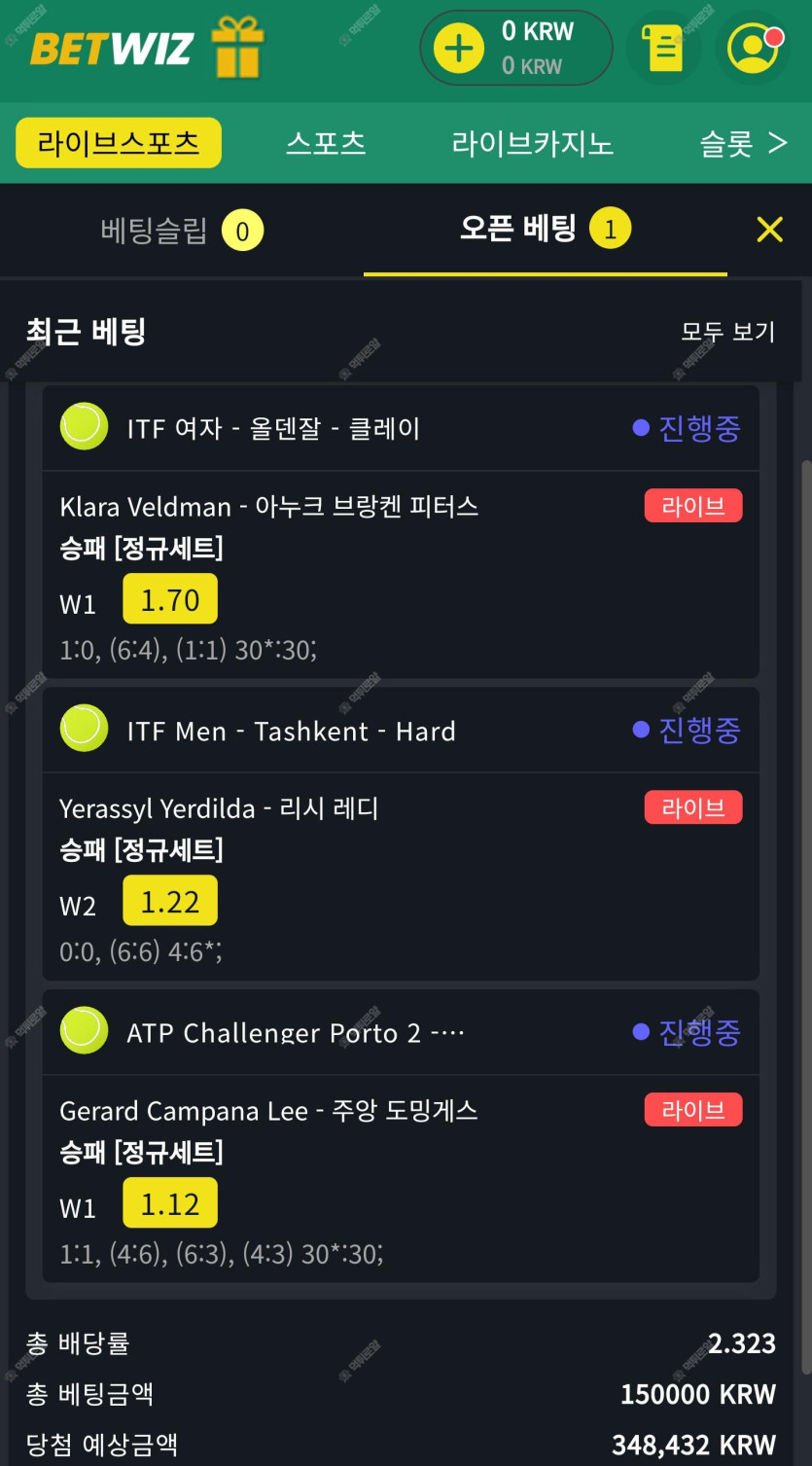Open the bet slip receipt icon
The image size is (812, 1466).
pos(664,48)
